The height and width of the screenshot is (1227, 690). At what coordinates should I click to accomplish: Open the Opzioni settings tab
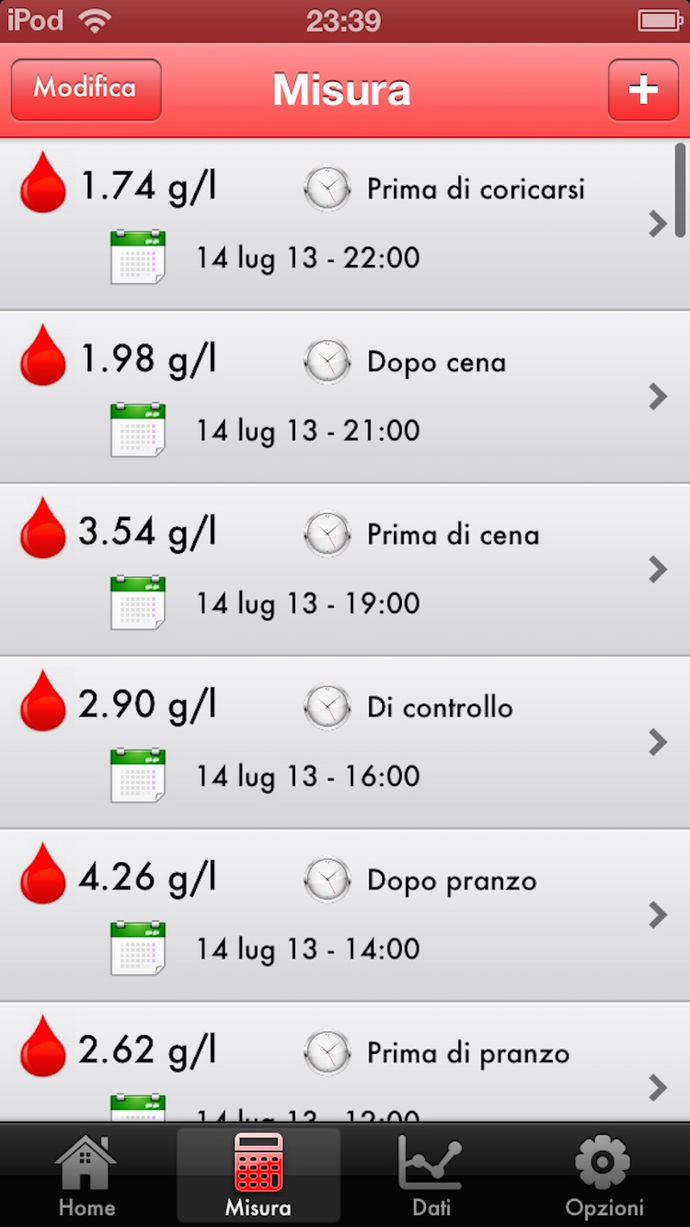tap(604, 1176)
